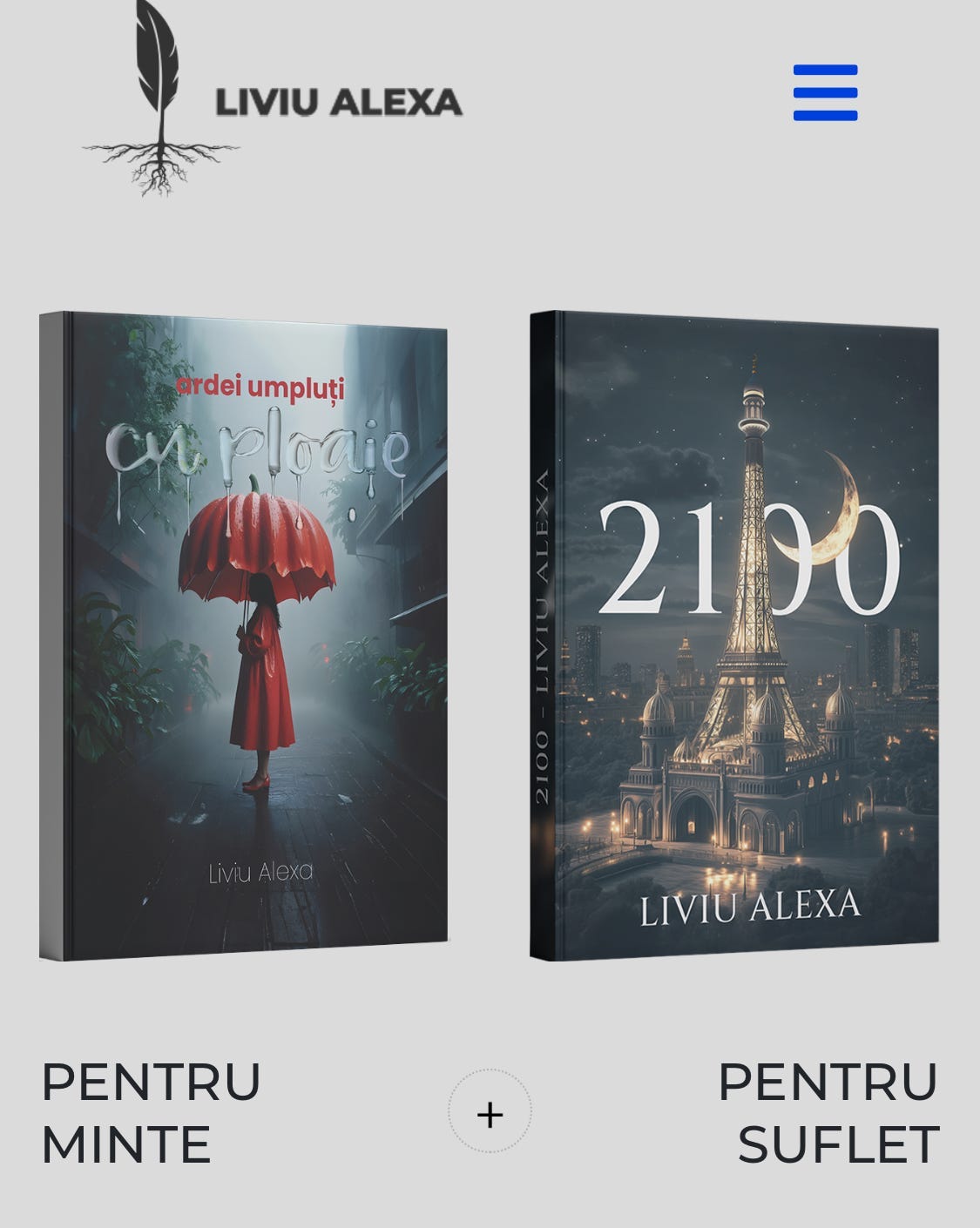Open the blue hamburger menu
Viewport: 980px width, 1228px height.
tap(825, 92)
